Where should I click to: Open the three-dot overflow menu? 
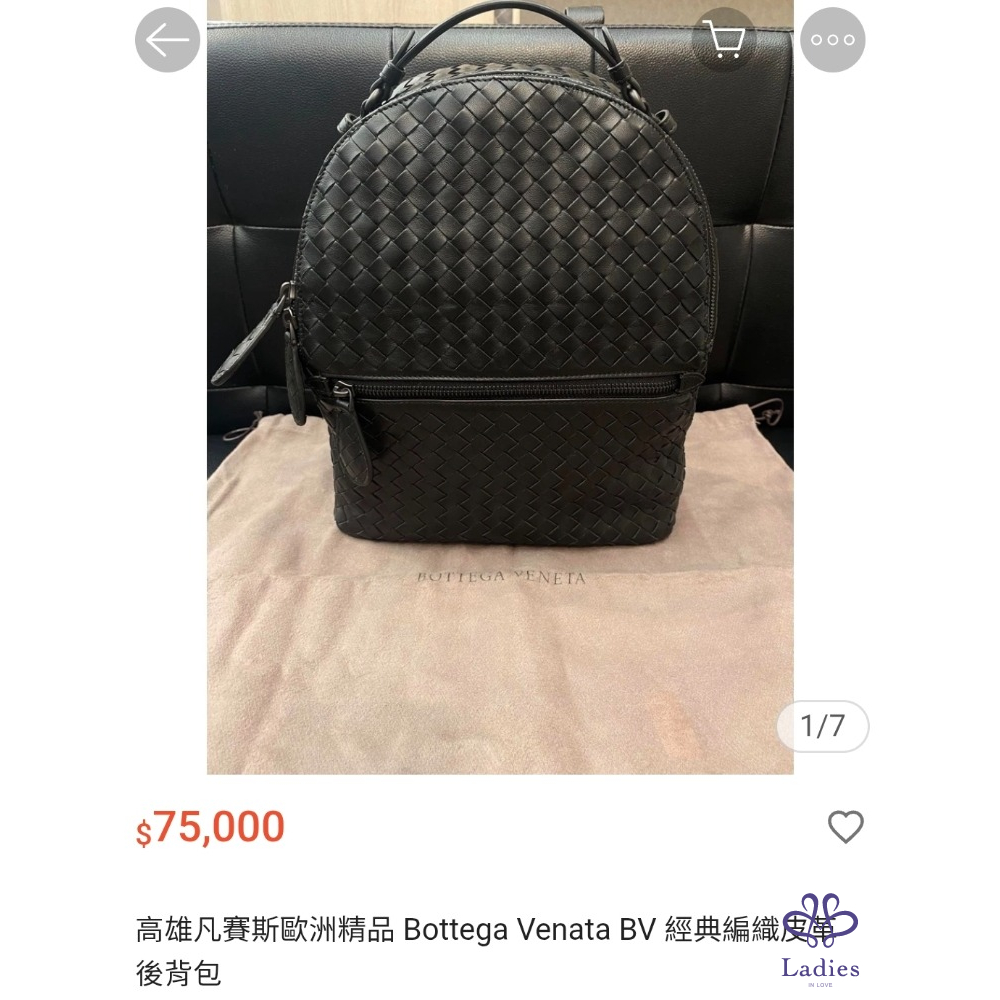click(832, 40)
